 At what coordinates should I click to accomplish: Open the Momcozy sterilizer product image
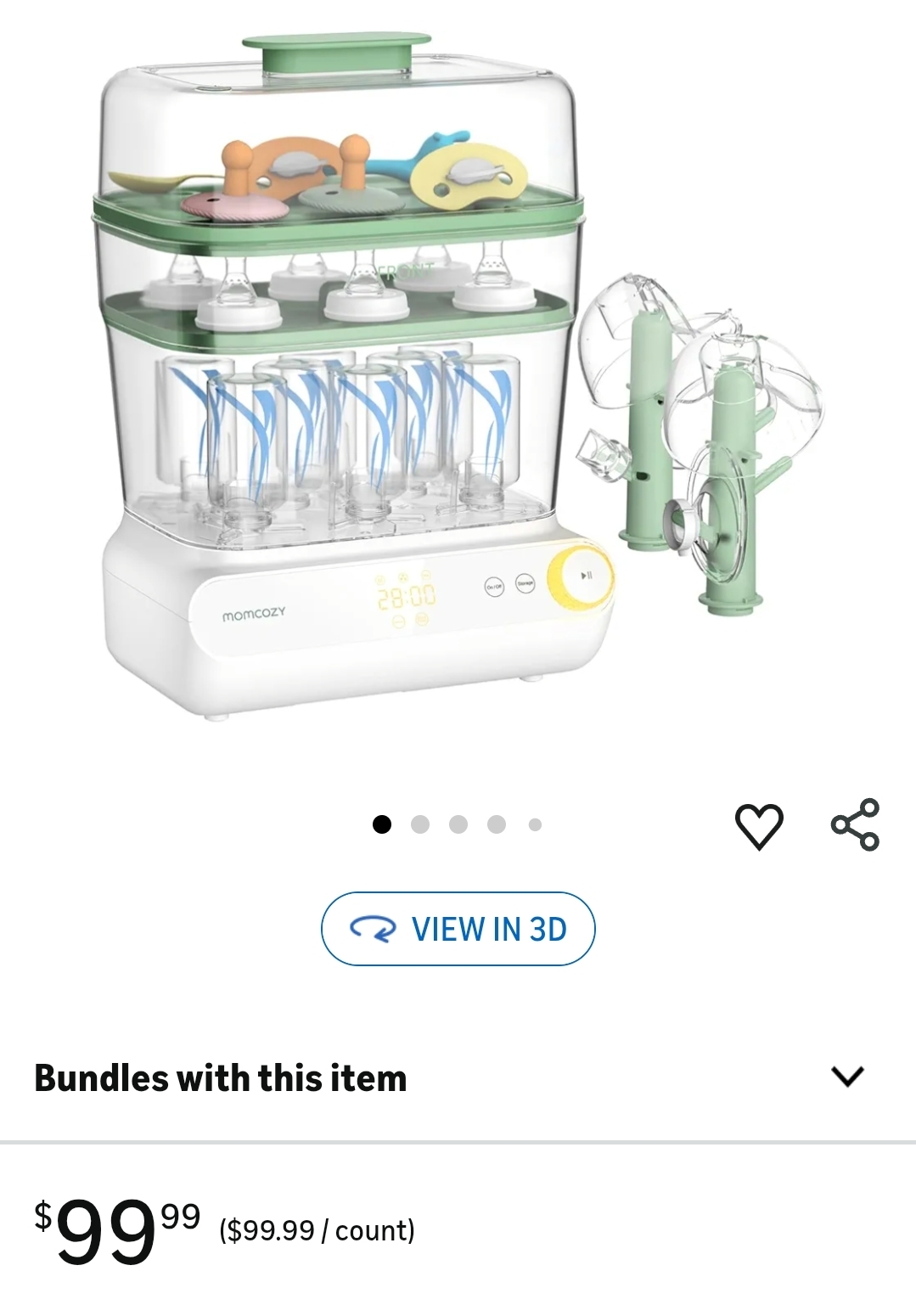357,382
